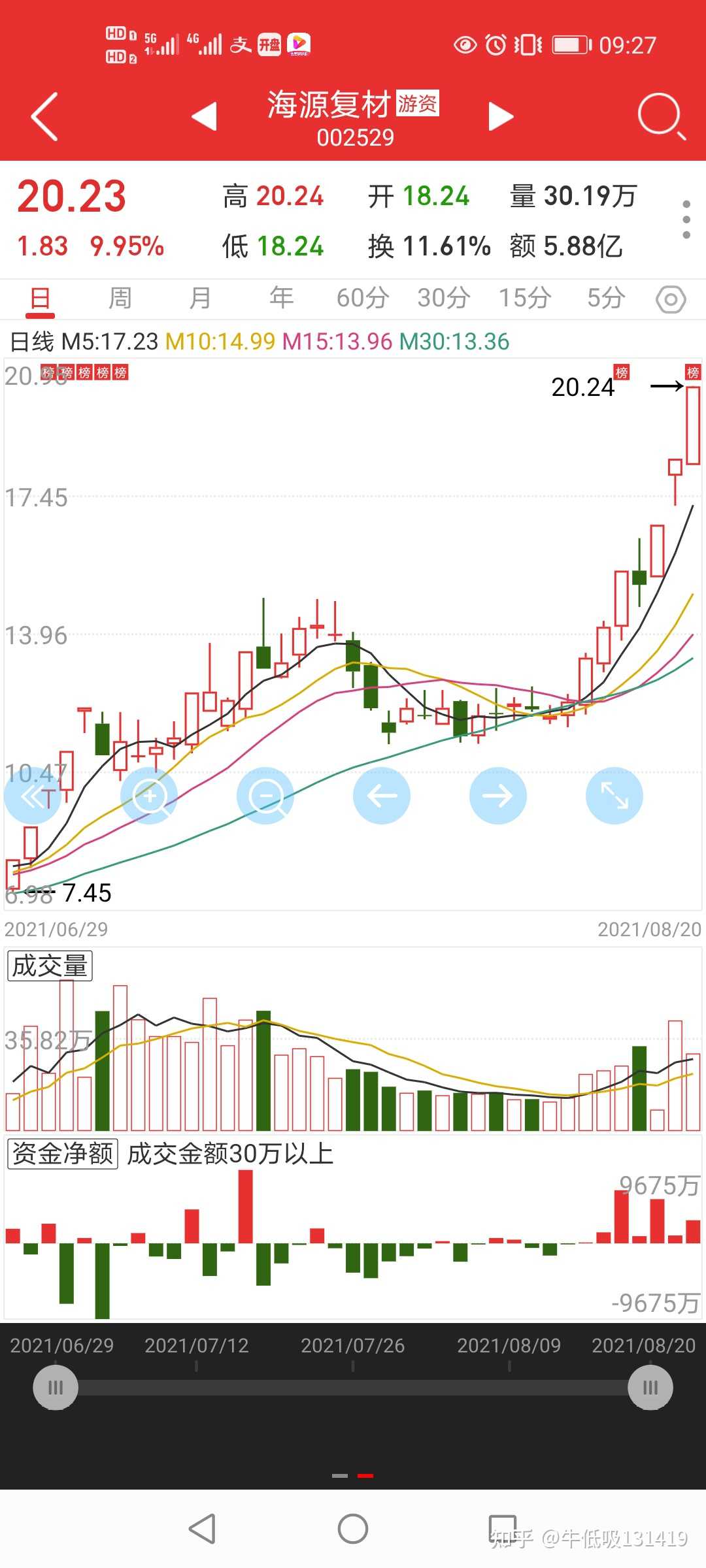Select the 日 daily chart tab
The image size is (706, 1568).
pyautogui.click(x=40, y=299)
